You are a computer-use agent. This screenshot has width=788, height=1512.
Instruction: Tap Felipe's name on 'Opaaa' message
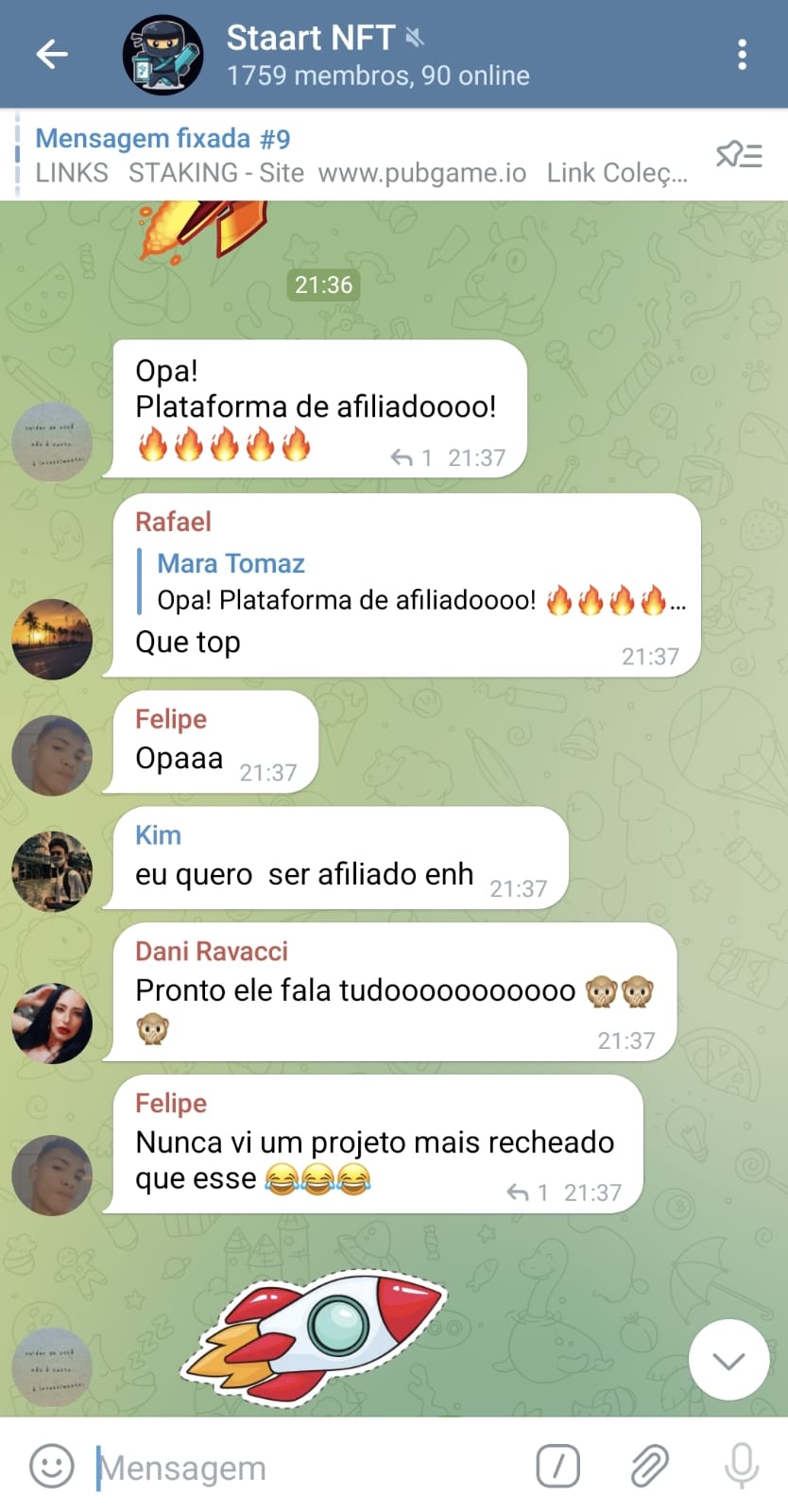point(171,719)
